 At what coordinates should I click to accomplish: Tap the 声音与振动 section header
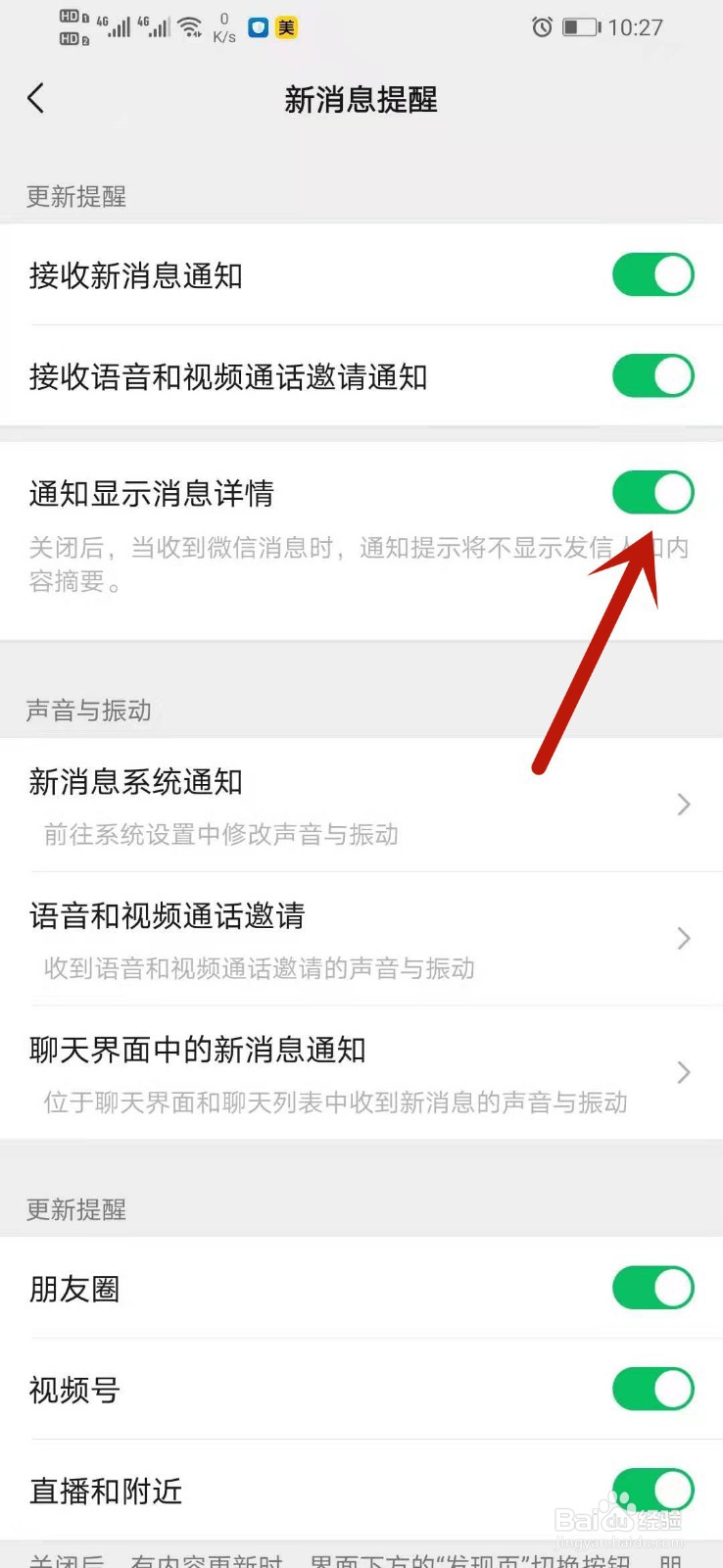pyautogui.click(x=87, y=710)
